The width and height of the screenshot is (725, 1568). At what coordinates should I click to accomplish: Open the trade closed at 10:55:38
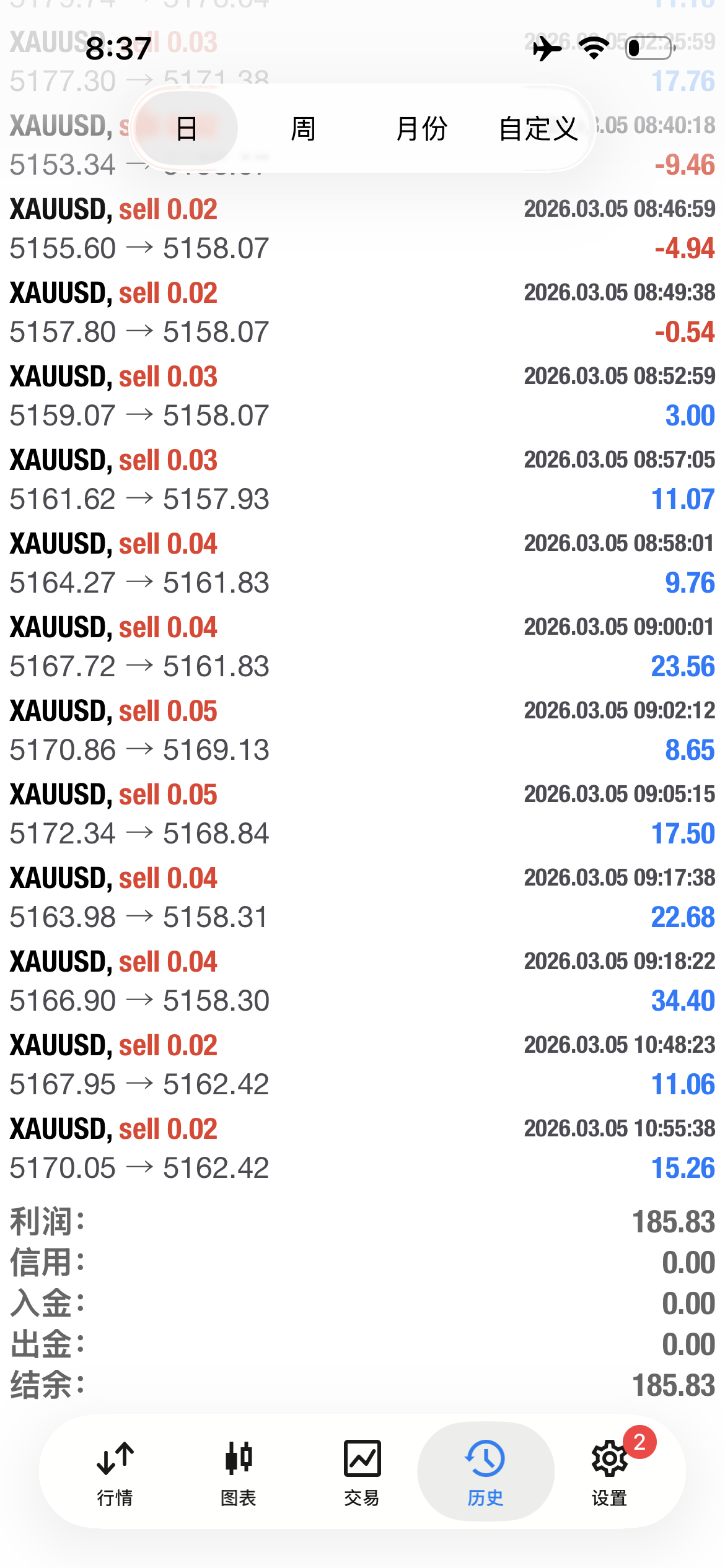[x=362, y=1148]
